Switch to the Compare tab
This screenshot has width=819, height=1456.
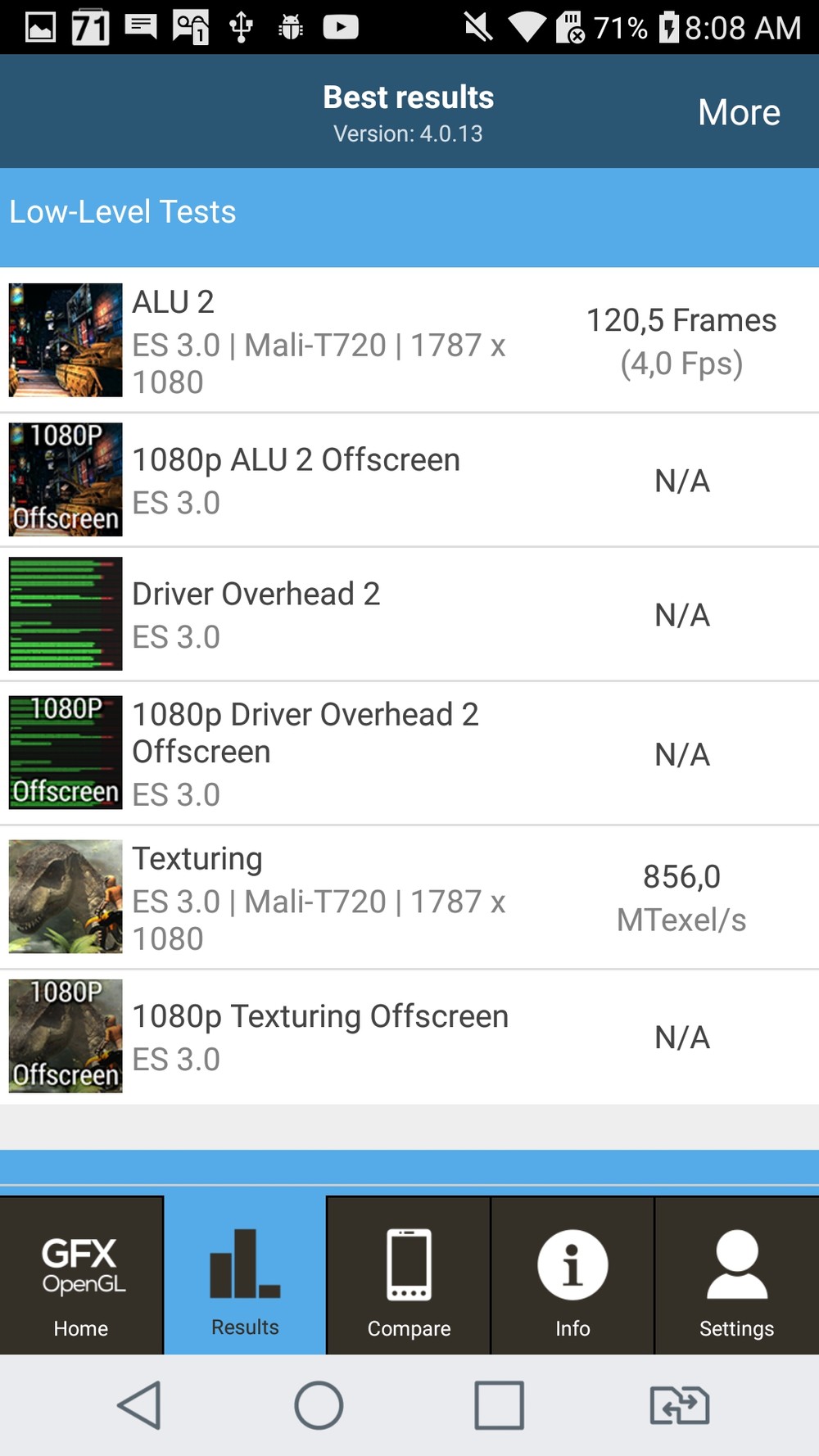[x=409, y=1276]
